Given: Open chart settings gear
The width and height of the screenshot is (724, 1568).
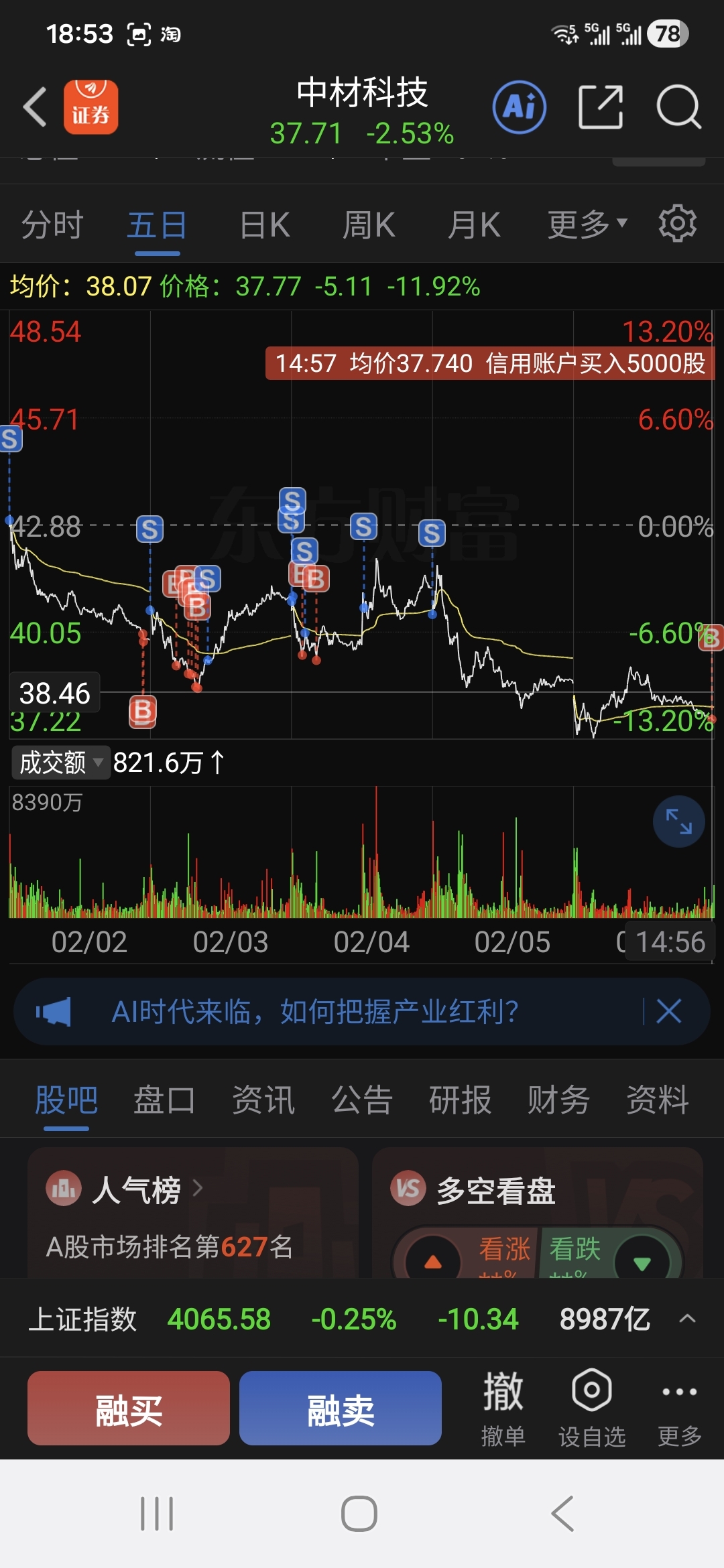Looking at the screenshot, I should 677,224.
